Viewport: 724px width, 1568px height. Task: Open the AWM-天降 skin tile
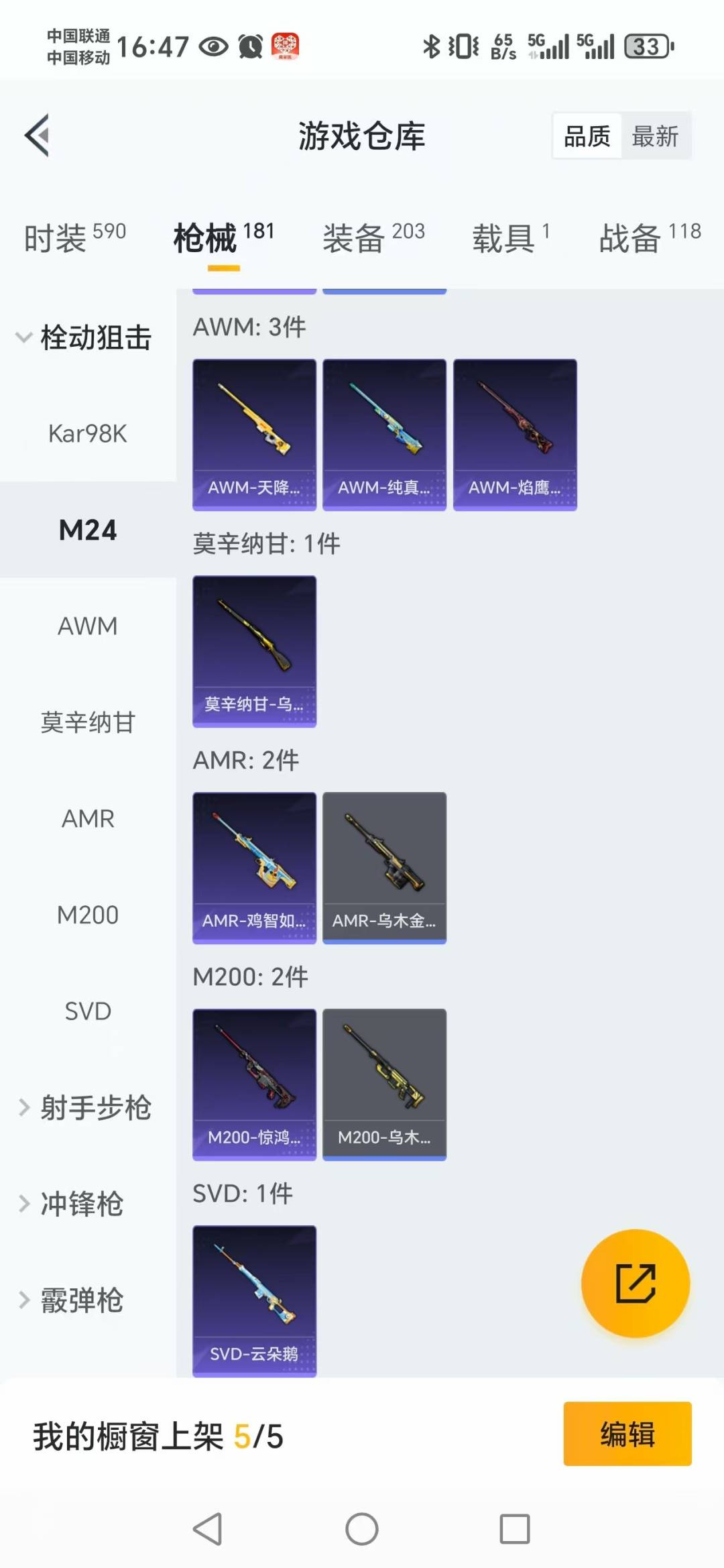[254, 435]
